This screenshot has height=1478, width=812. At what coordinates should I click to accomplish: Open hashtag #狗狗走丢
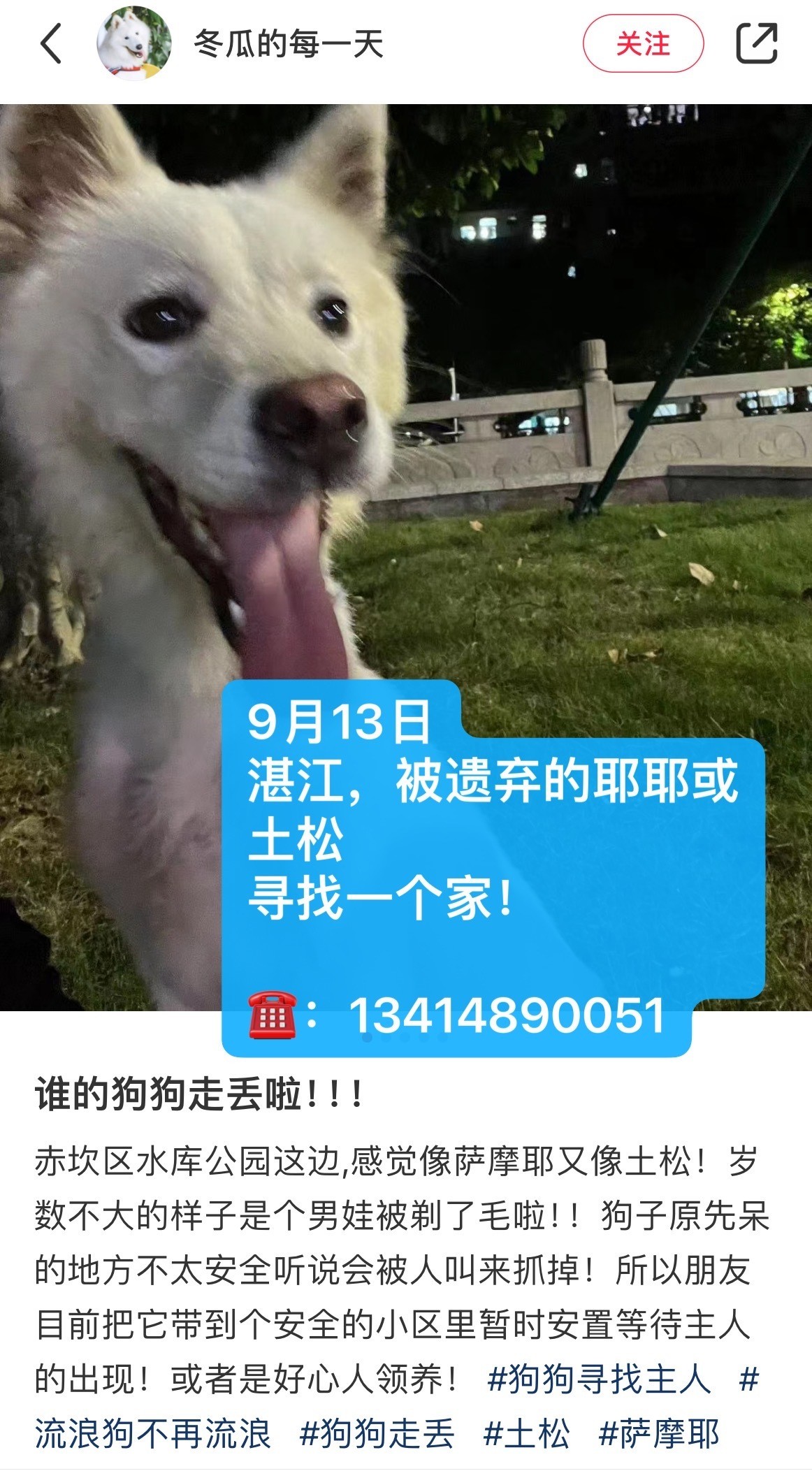click(377, 1434)
